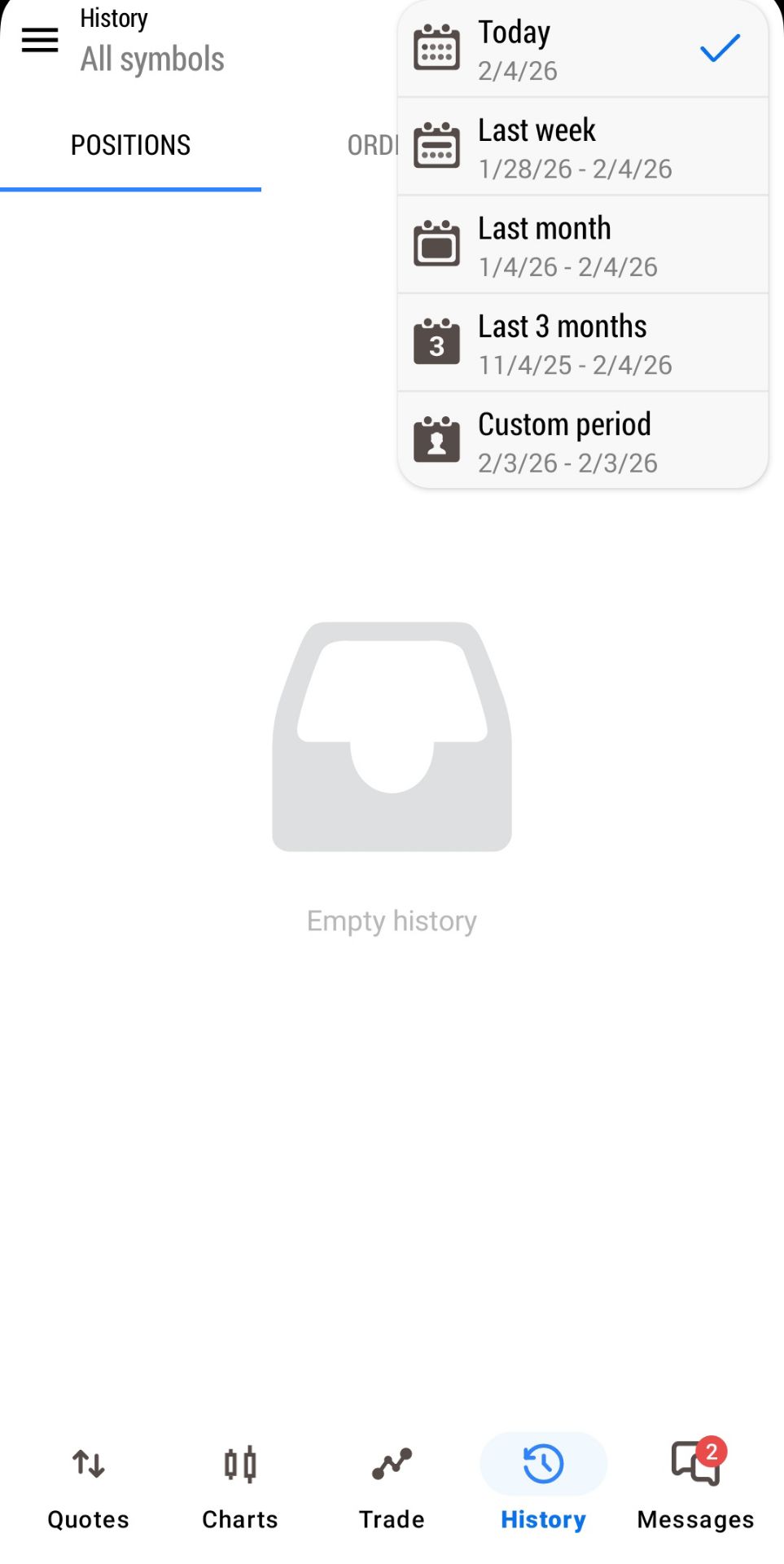The height and width of the screenshot is (1564, 784).
Task: Choose Last week history period
Action: [582, 147]
